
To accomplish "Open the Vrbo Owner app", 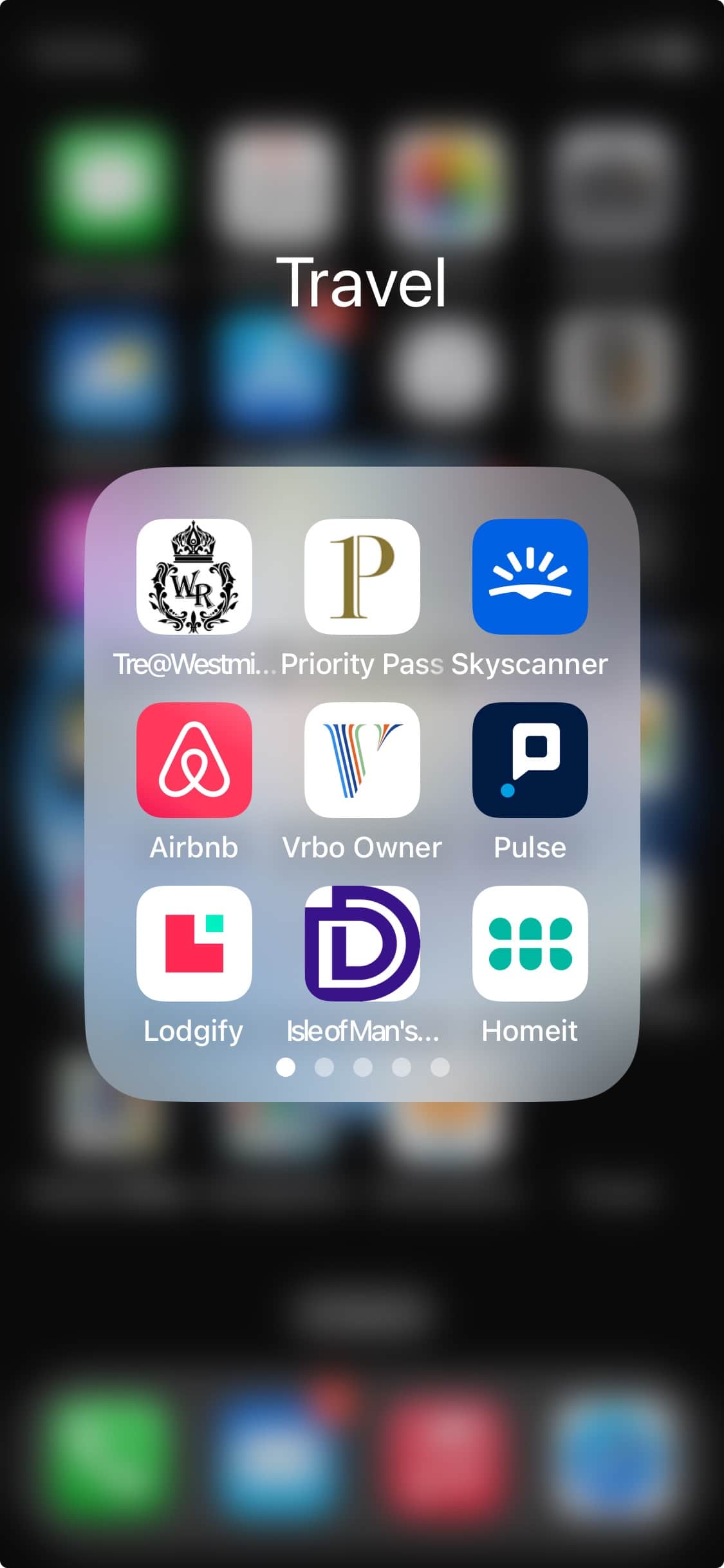I will coord(362,760).
